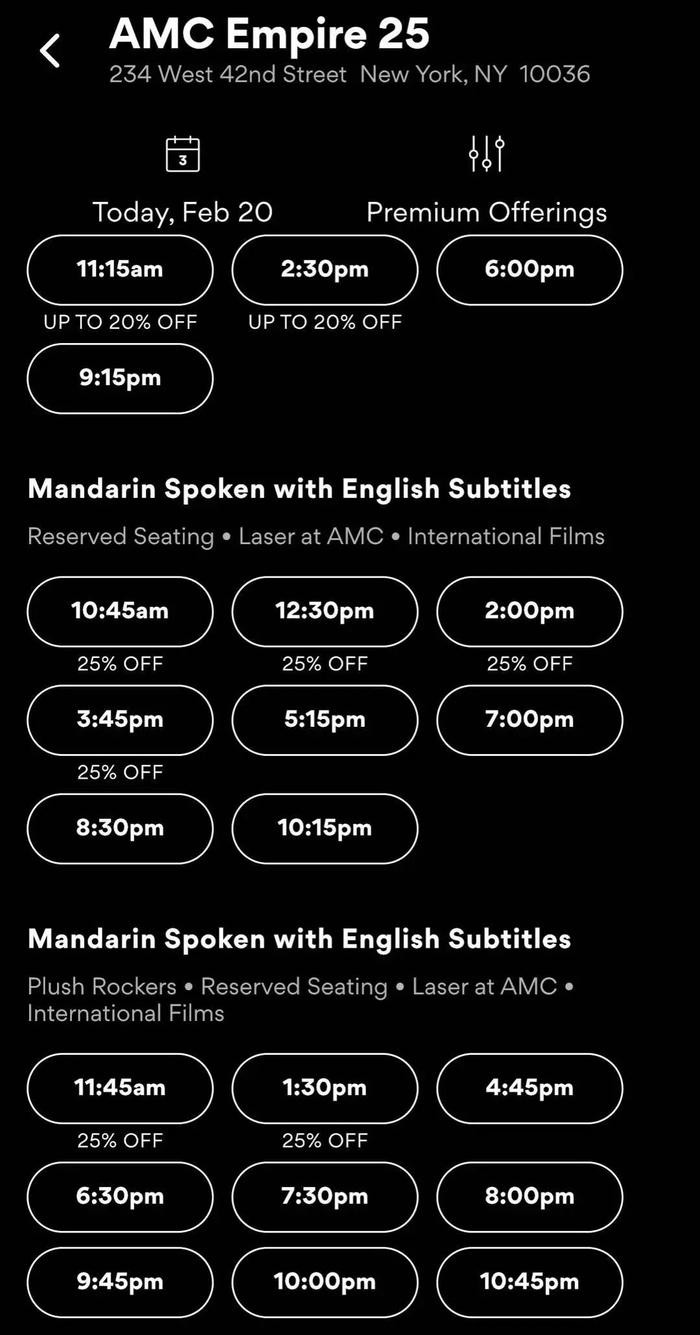Select the 10:45am showtime
700x1335 pixels.
(x=120, y=611)
